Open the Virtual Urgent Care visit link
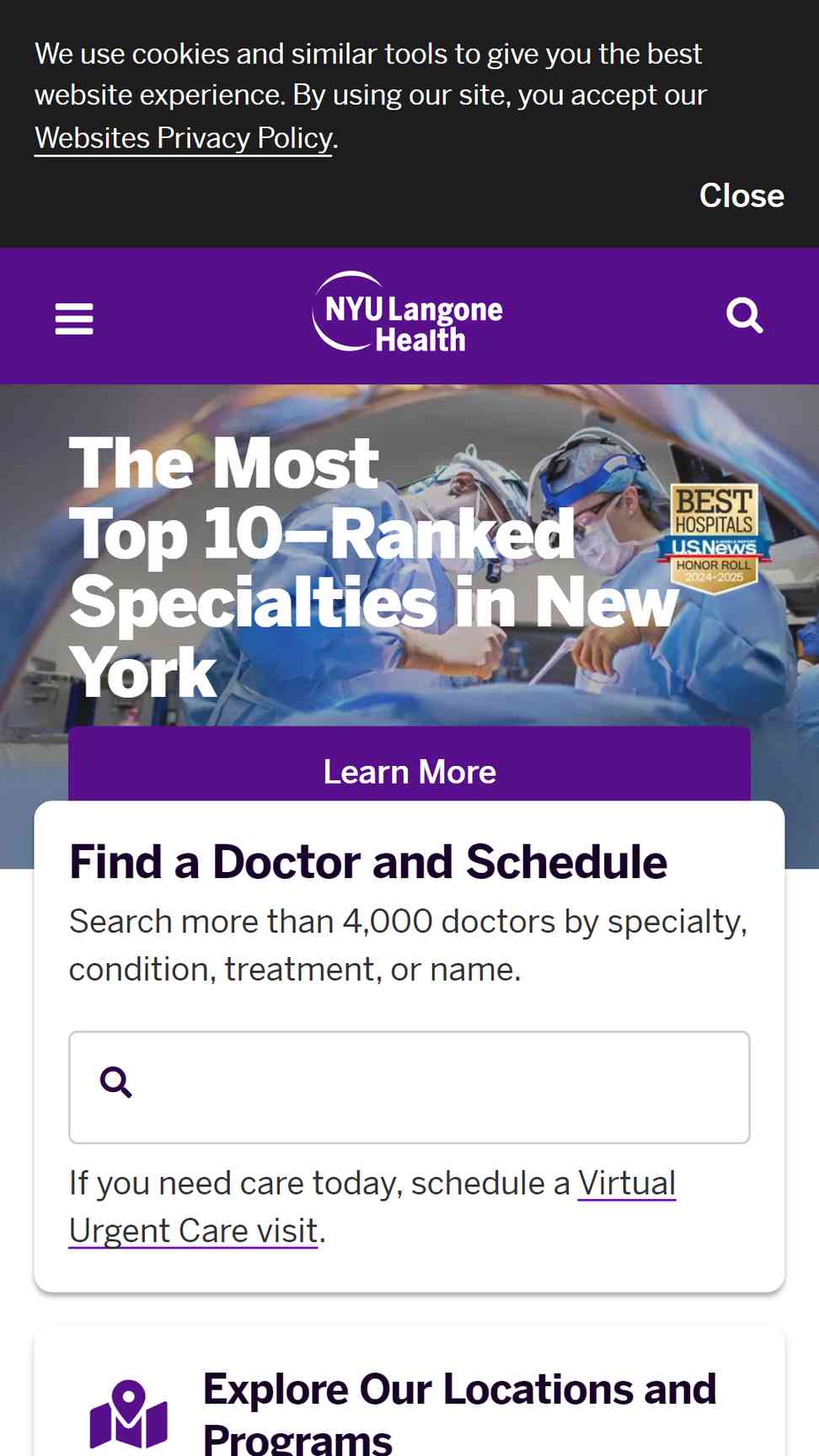819x1456 pixels. tap(625, 1184)
